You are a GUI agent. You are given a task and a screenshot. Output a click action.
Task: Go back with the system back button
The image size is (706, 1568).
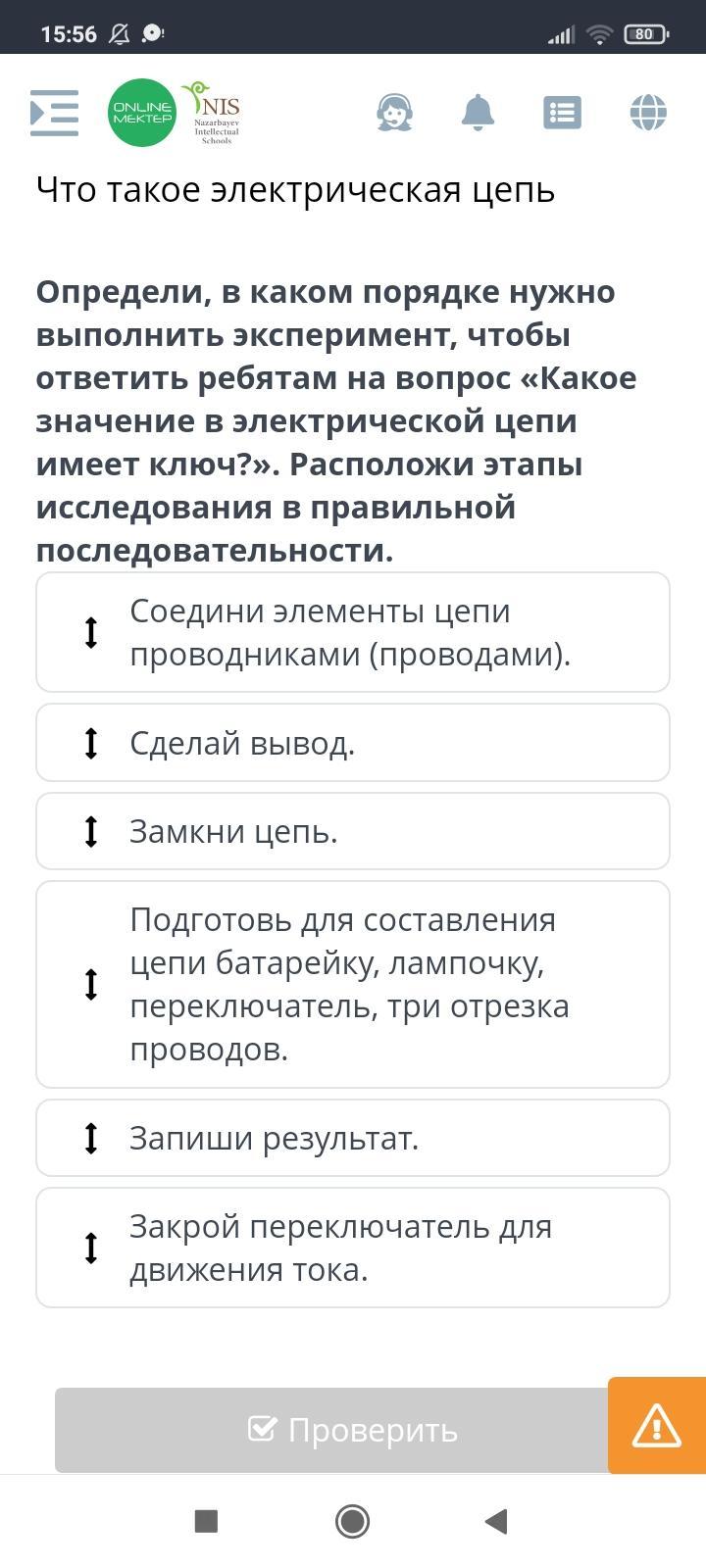[496, 1521]
